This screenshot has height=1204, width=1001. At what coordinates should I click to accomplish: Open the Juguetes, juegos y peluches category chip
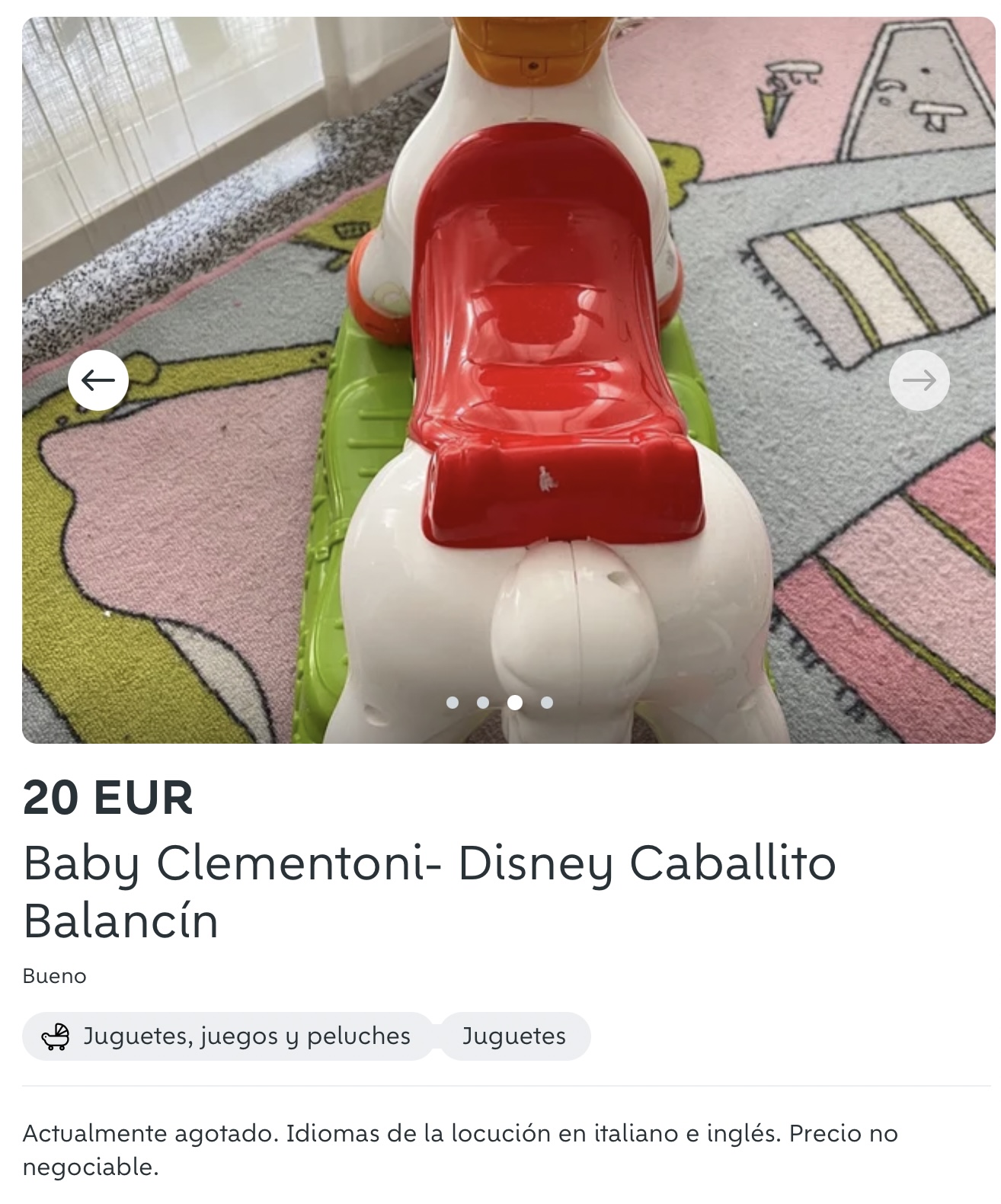[x=227, y=1036]
